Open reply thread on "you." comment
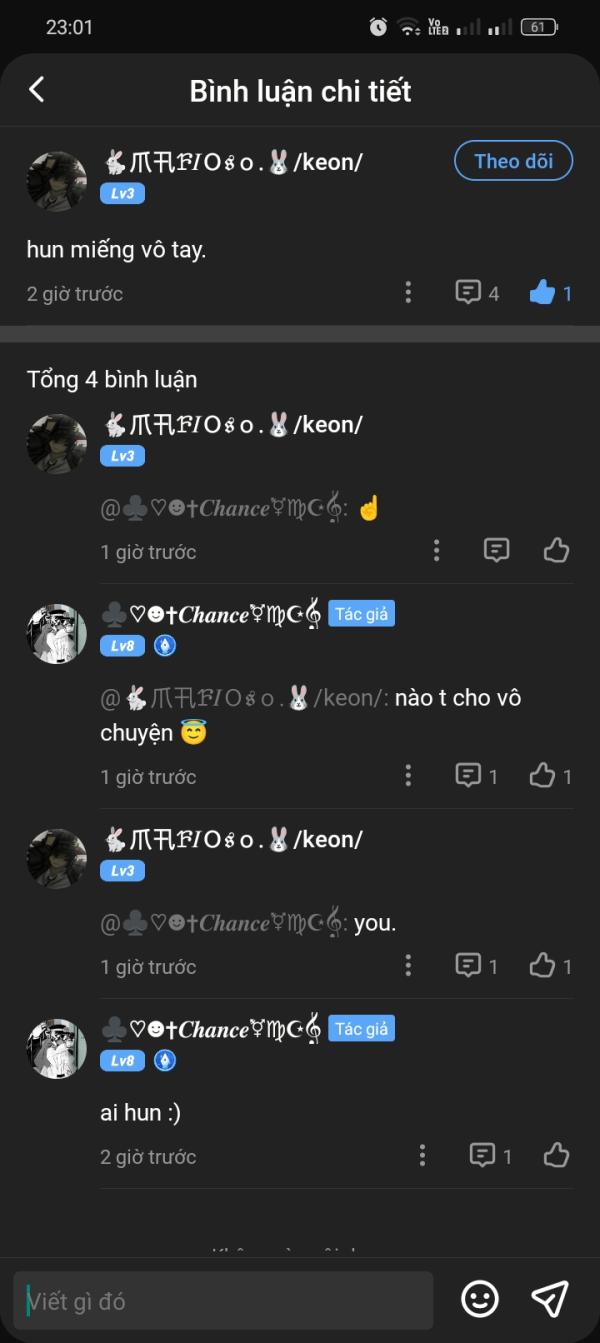600x1343 pixels. tap(468, 965)
